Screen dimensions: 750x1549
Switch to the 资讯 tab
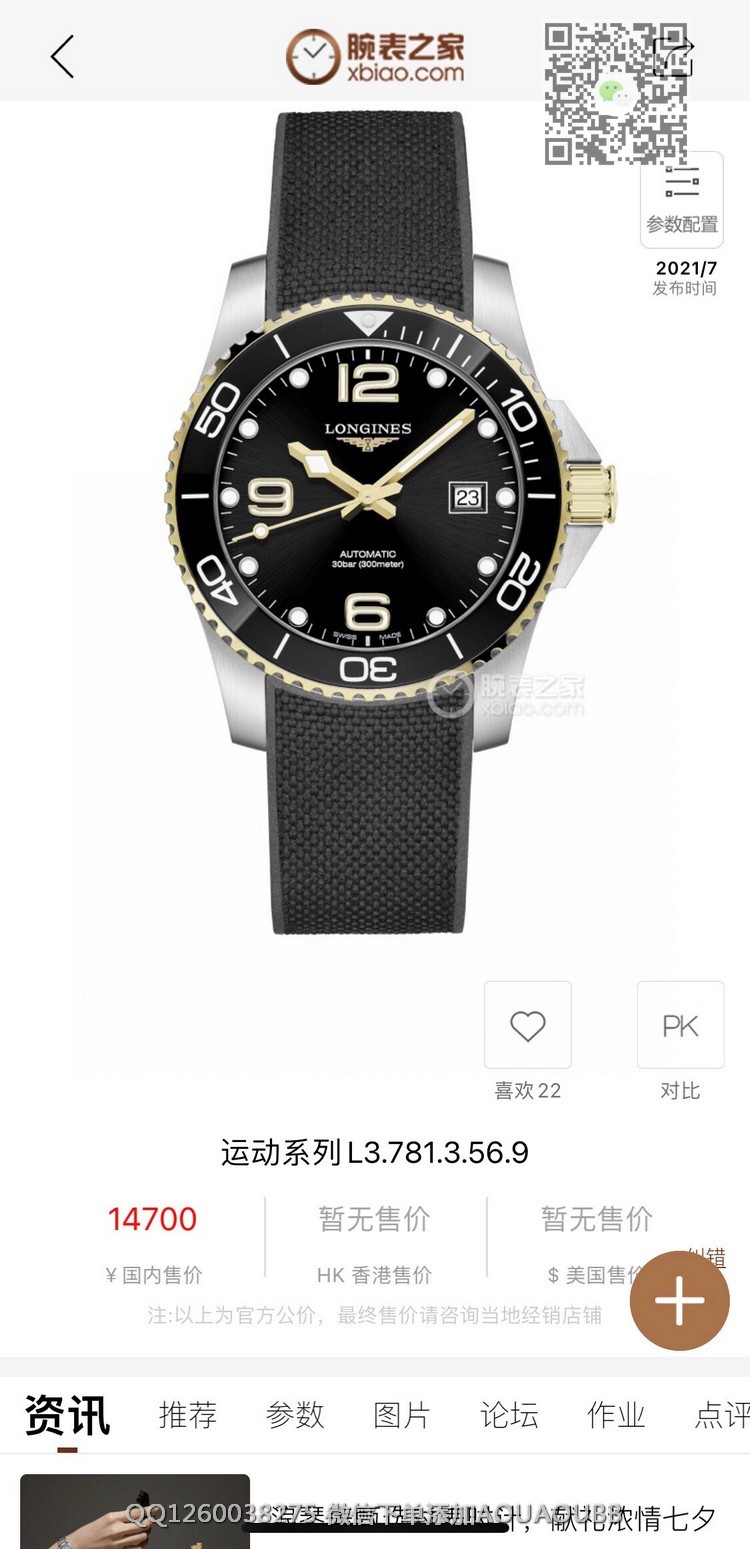pyautogui.click(x=67, y=1416)
